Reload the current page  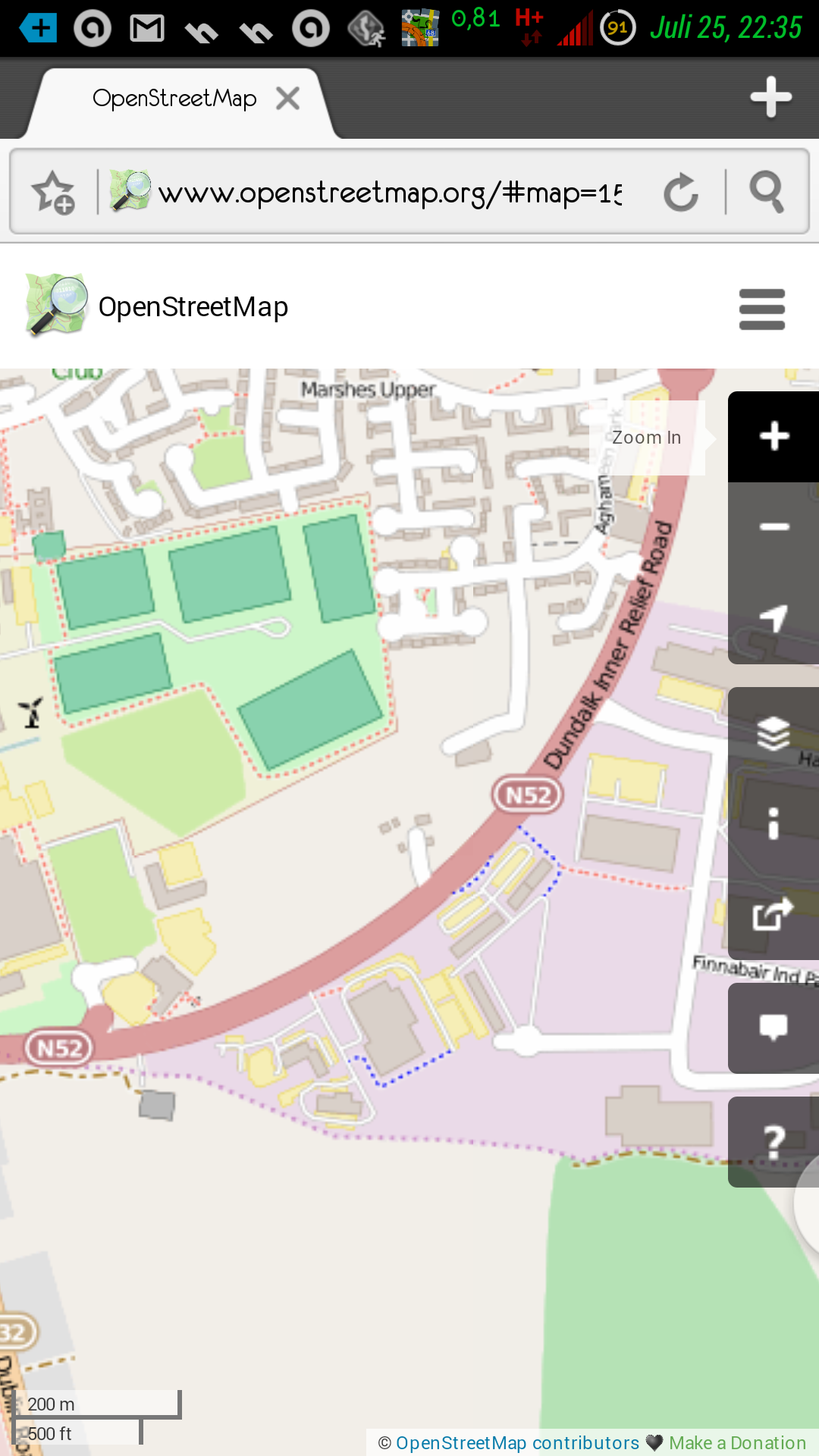[680, 193]
